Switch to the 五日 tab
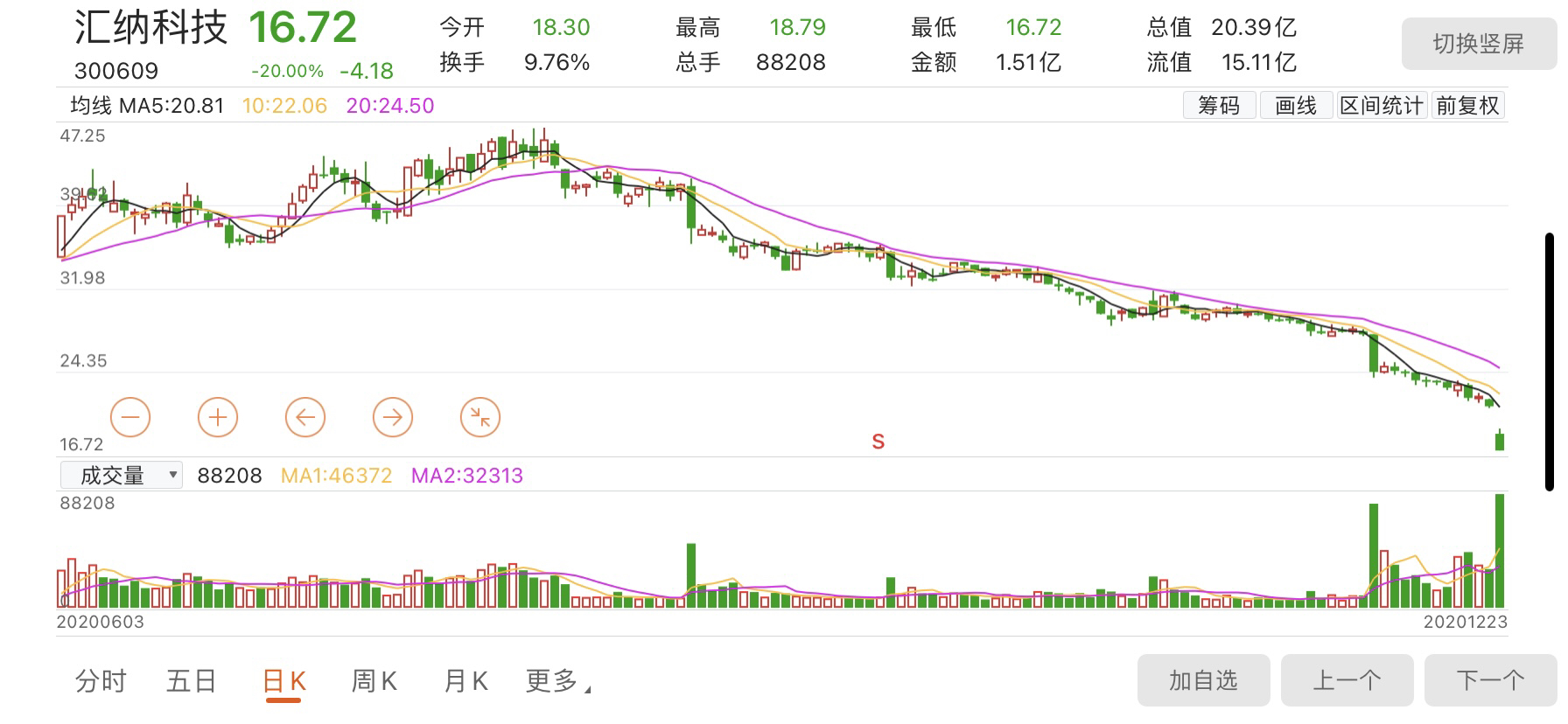 (x=191, y=680)
